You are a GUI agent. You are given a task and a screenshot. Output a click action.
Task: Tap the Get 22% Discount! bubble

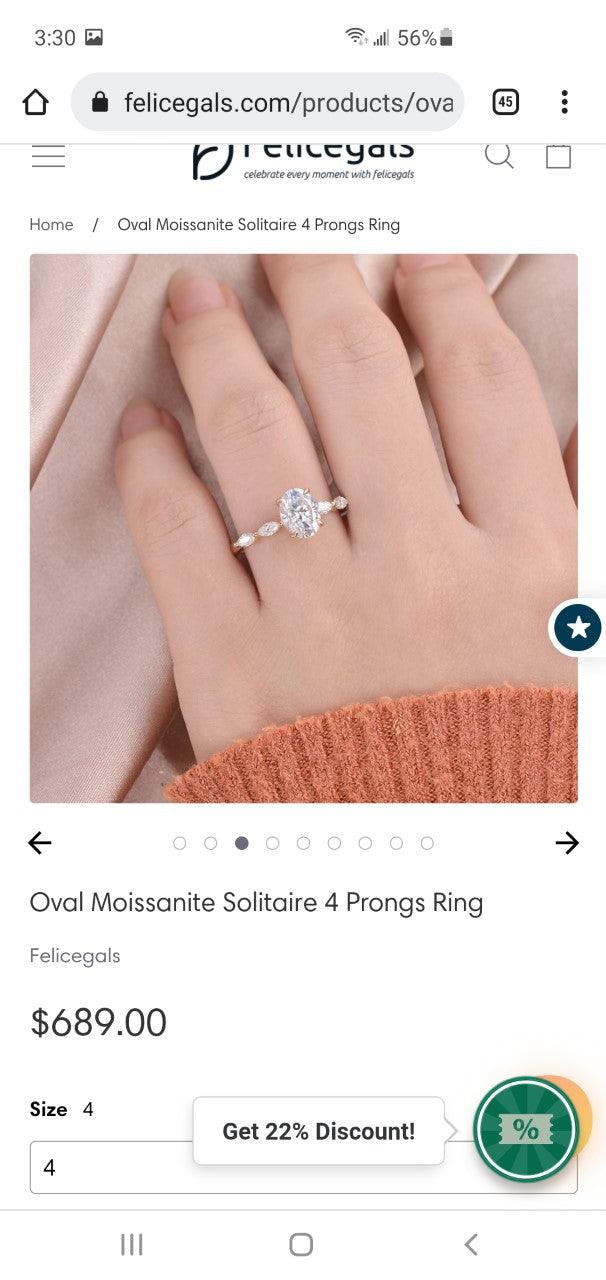[318, 1131]
